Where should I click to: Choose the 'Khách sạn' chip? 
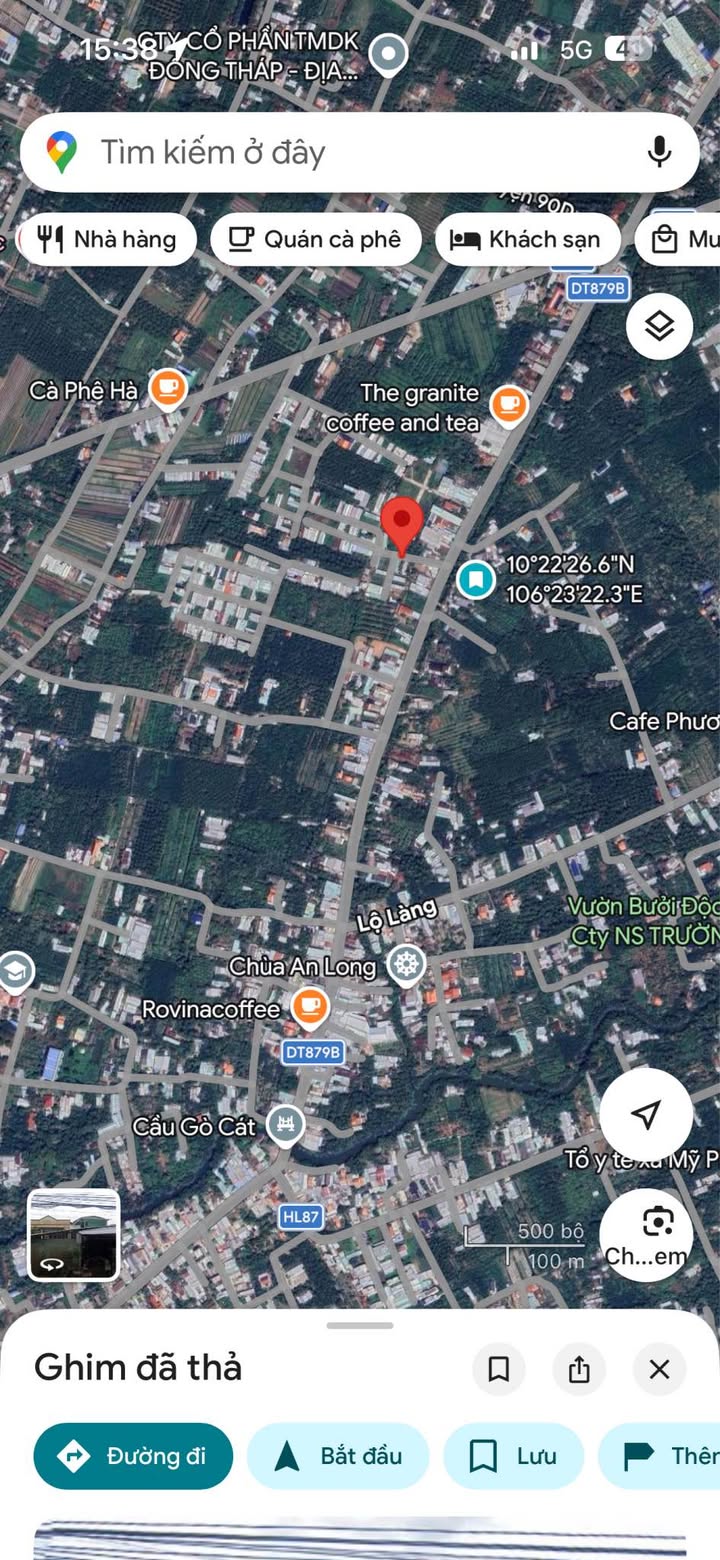[527, 239]
